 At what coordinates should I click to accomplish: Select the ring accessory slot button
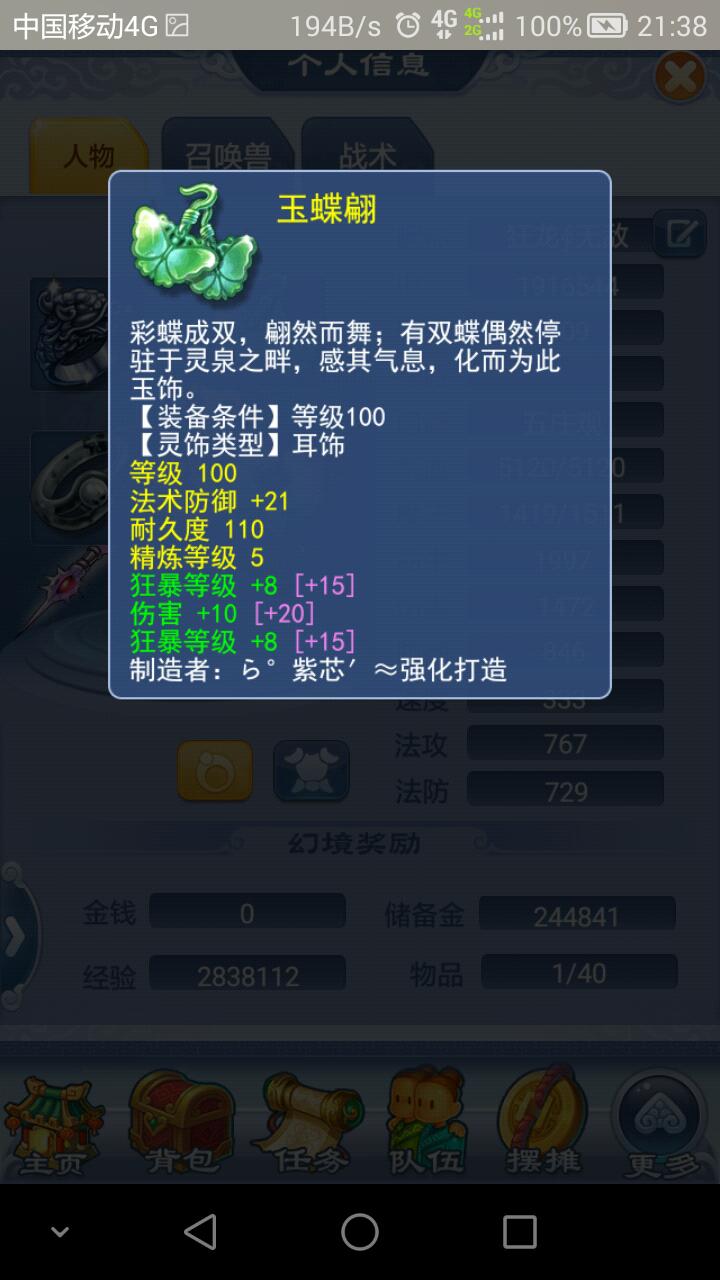215,770
